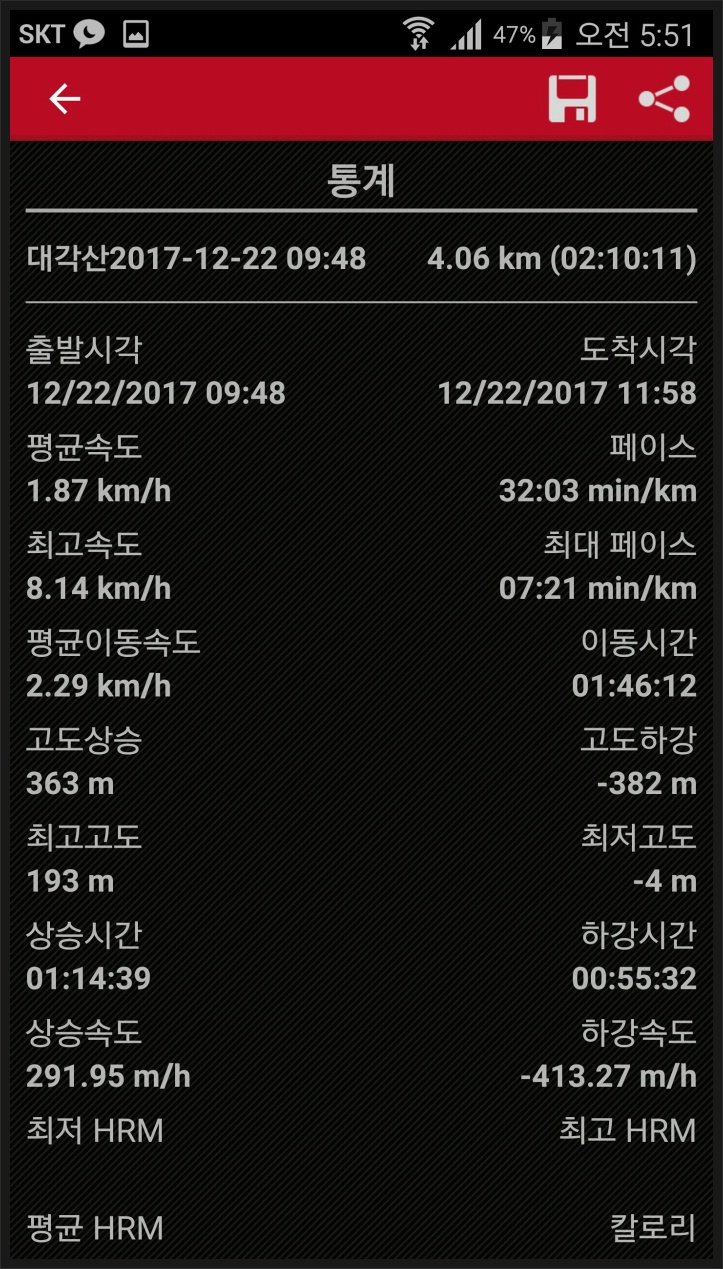Save the track with the floppy disk icon
723x1269 pixels.
point(572,99)
